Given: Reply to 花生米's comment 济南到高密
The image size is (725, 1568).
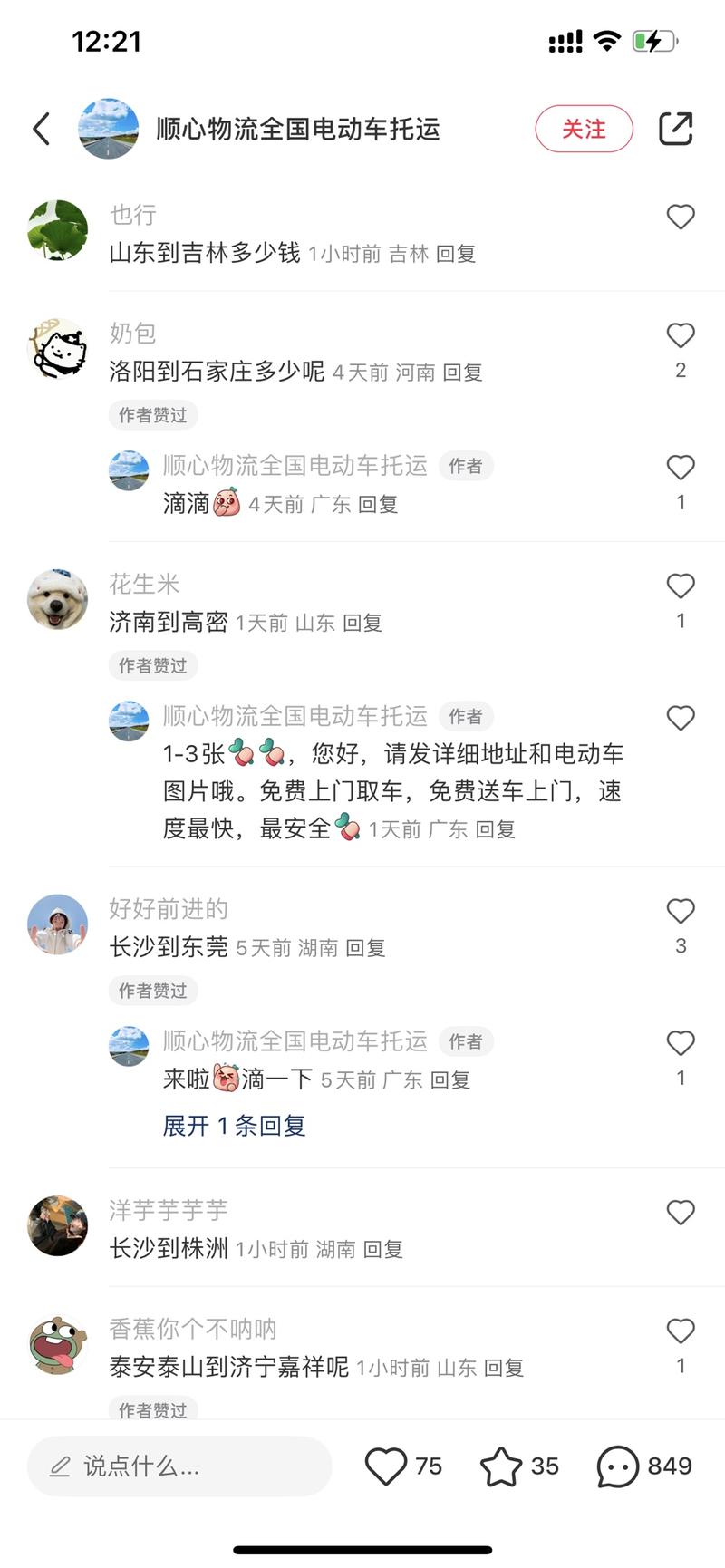Looking at the screenshot, I should [x=362, y=623].
